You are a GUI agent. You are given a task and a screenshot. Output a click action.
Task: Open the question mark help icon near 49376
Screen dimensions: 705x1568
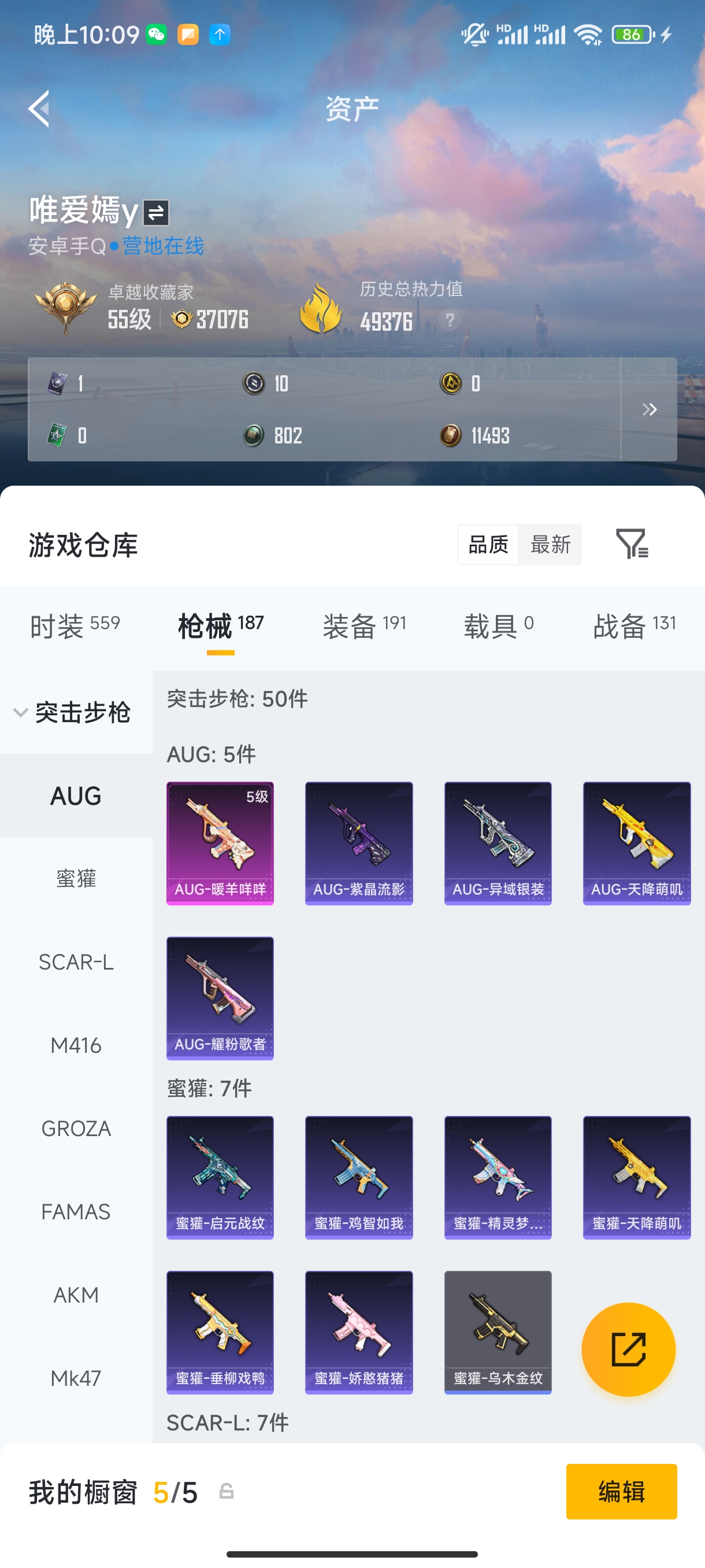[x=449, y=321]
